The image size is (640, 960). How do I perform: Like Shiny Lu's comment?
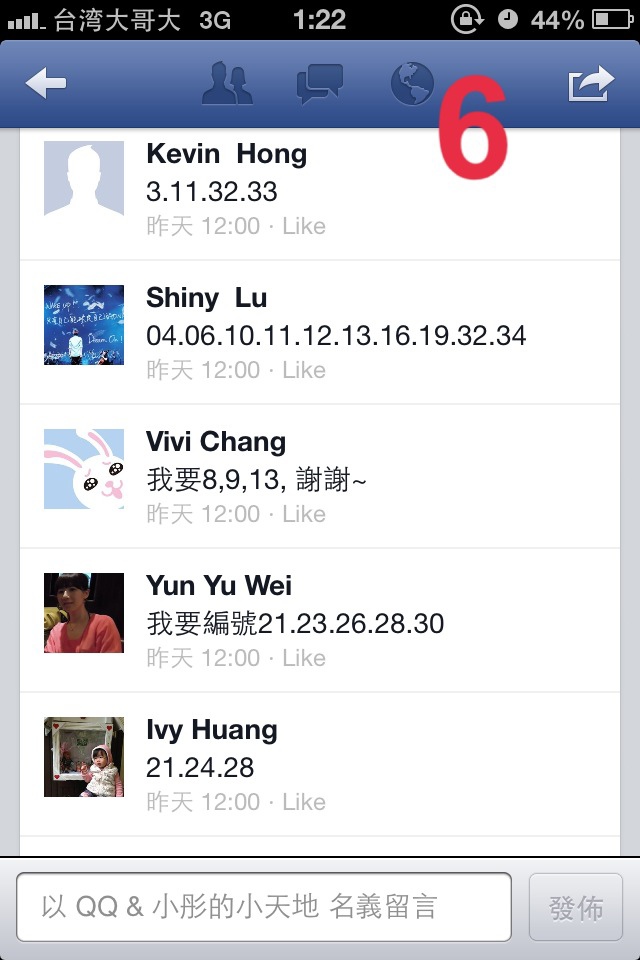click(x=304, y=371)
